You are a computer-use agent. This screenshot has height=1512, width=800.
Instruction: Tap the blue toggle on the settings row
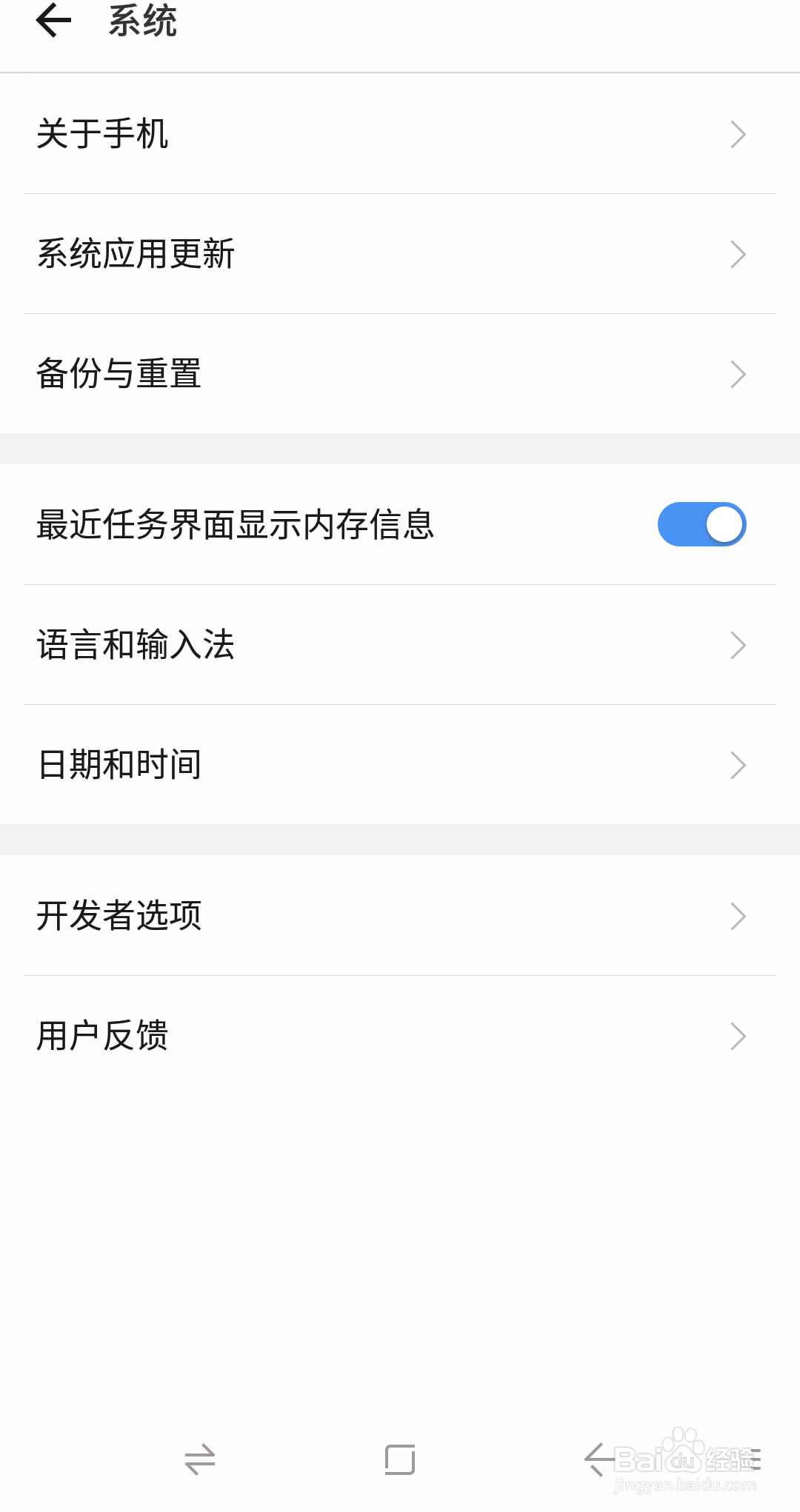[701, 523]
